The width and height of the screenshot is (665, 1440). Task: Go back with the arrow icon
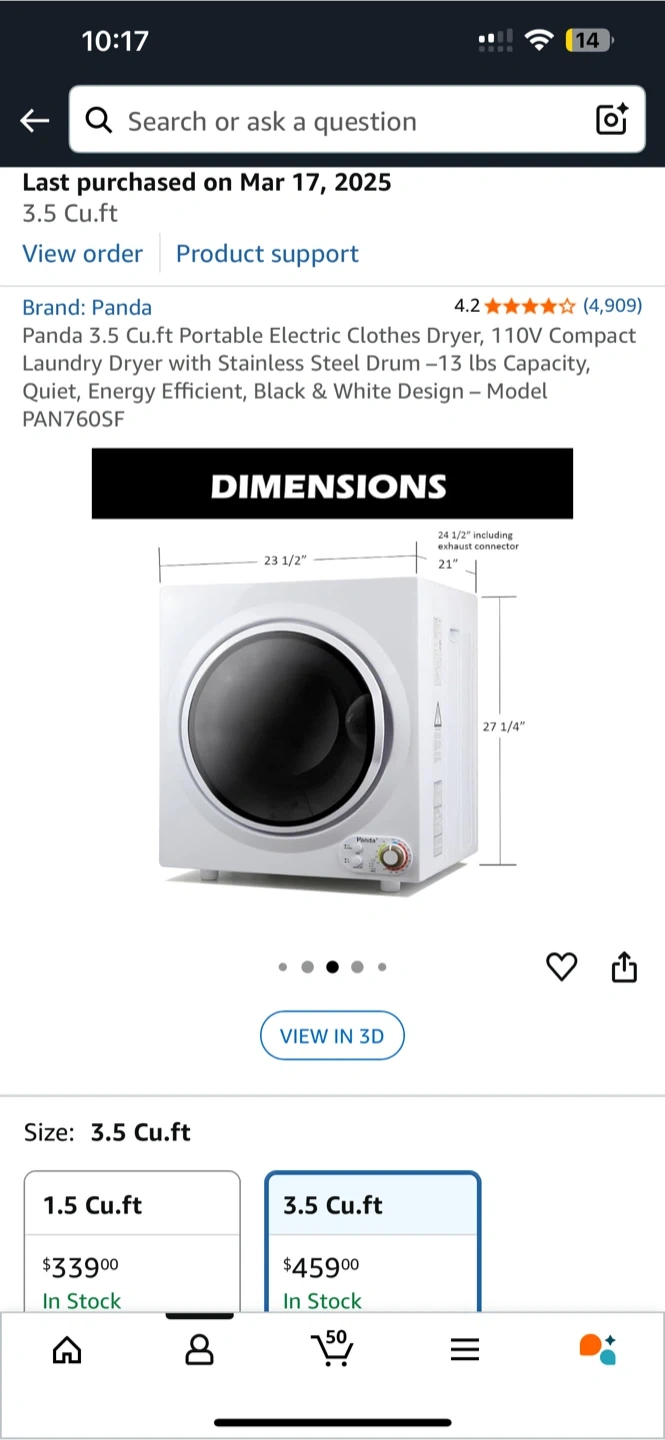tap(34, 121)
